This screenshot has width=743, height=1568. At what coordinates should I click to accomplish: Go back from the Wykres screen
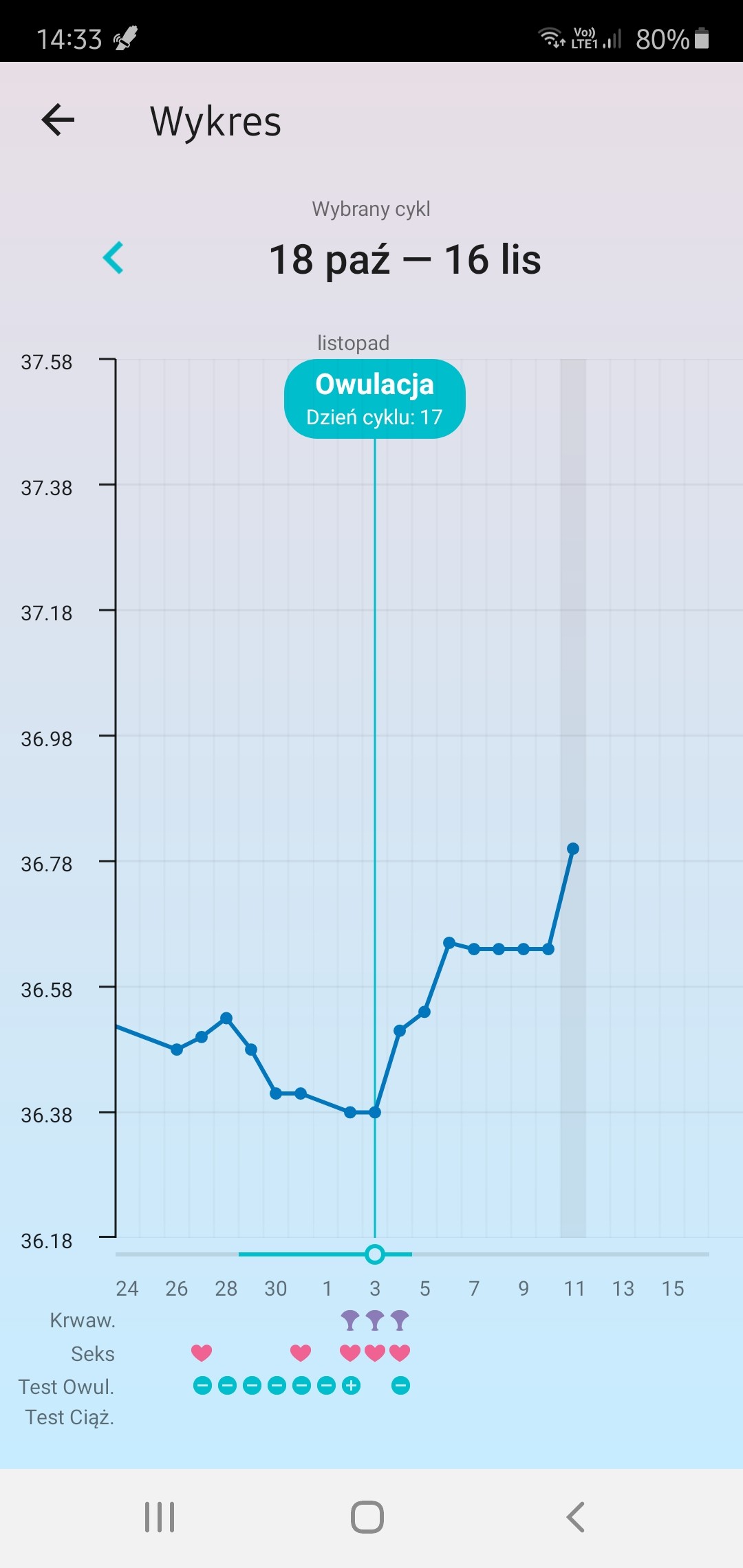point(58,120)
